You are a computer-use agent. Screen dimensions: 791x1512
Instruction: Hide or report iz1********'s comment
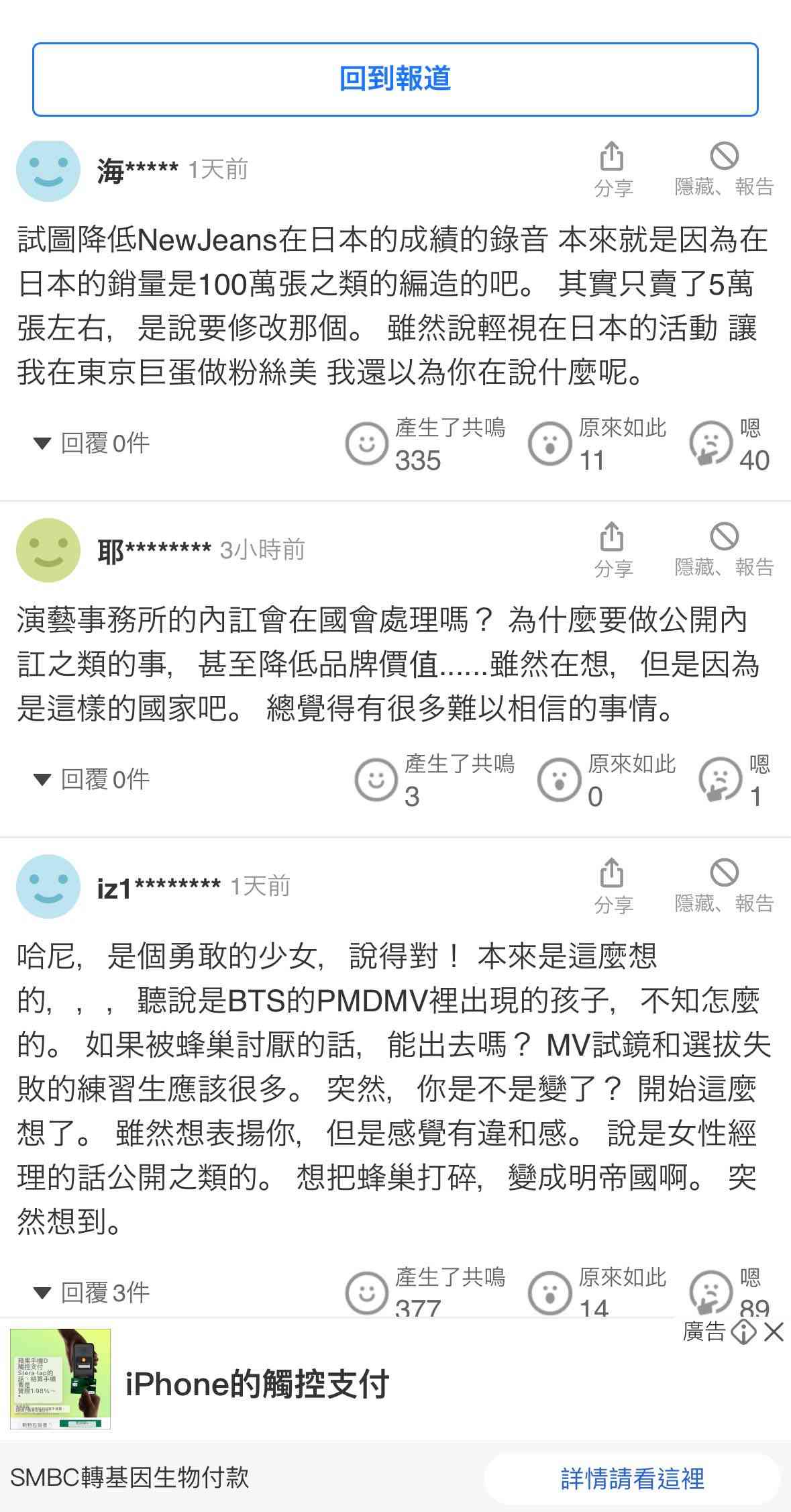tap(724, 886)
